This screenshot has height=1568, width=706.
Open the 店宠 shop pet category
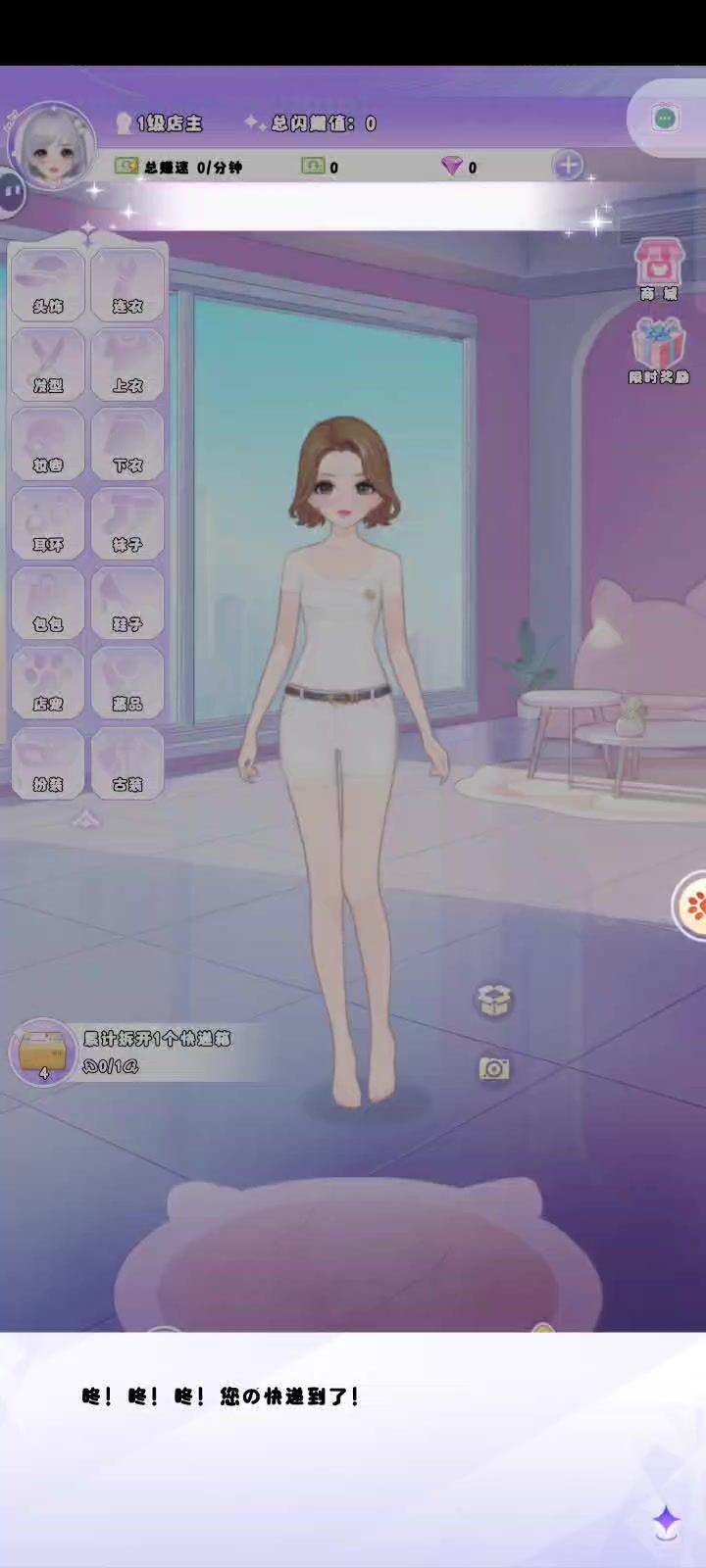pyautogui.click(x=48, y=682)
